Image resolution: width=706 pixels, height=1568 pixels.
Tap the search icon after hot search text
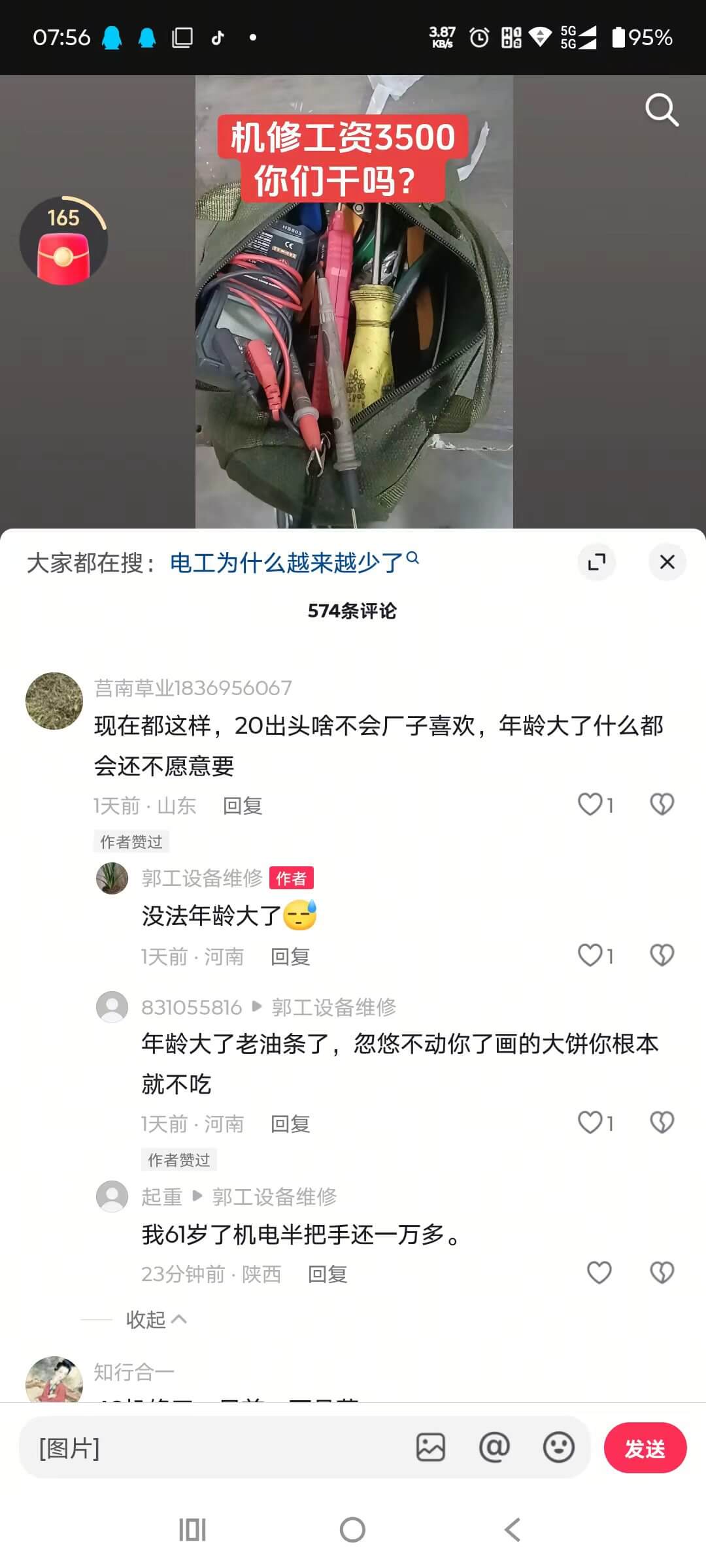(414, 557)
